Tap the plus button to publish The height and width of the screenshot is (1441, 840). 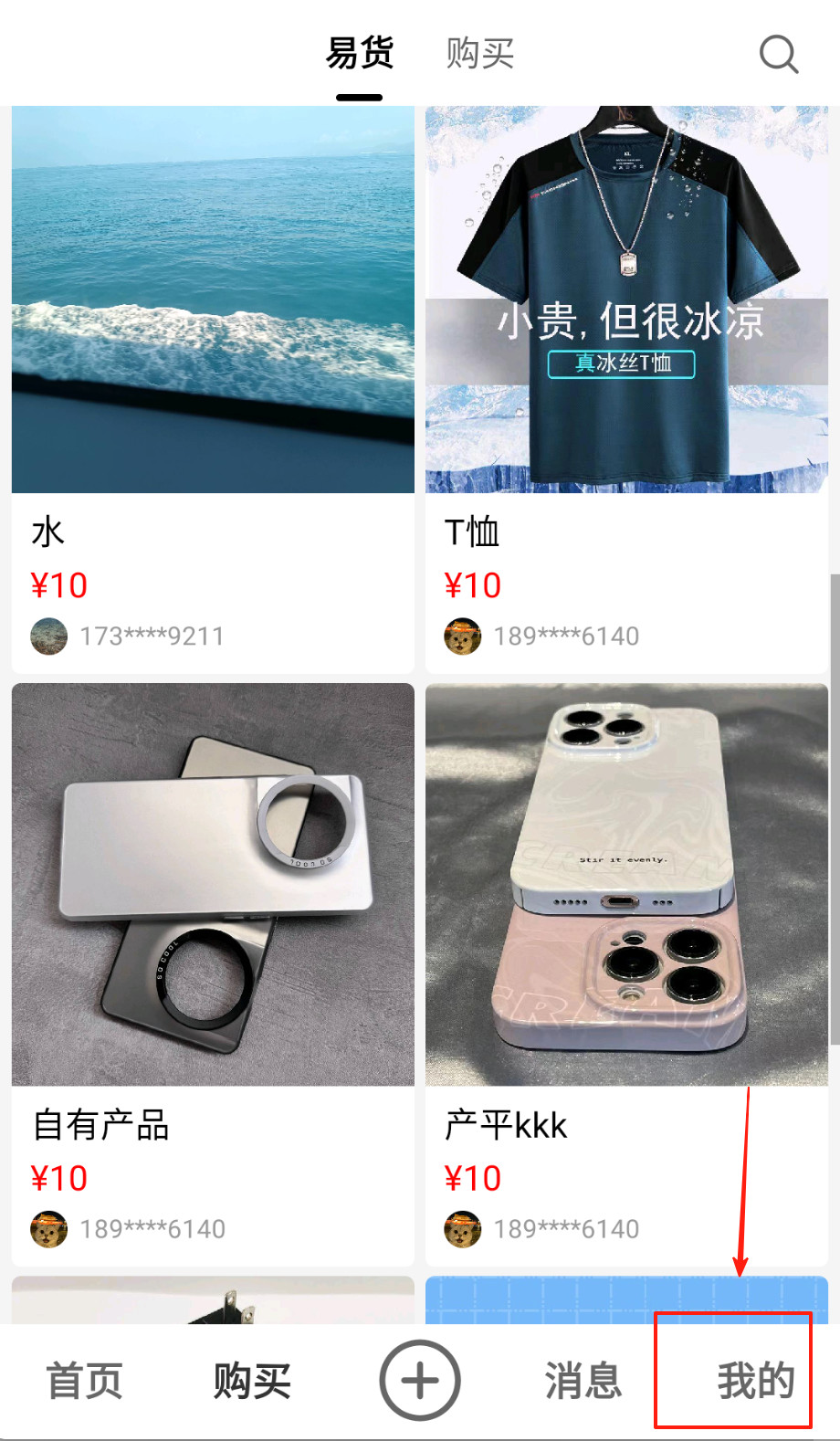pyautogui.click(x=420, y=1380)
